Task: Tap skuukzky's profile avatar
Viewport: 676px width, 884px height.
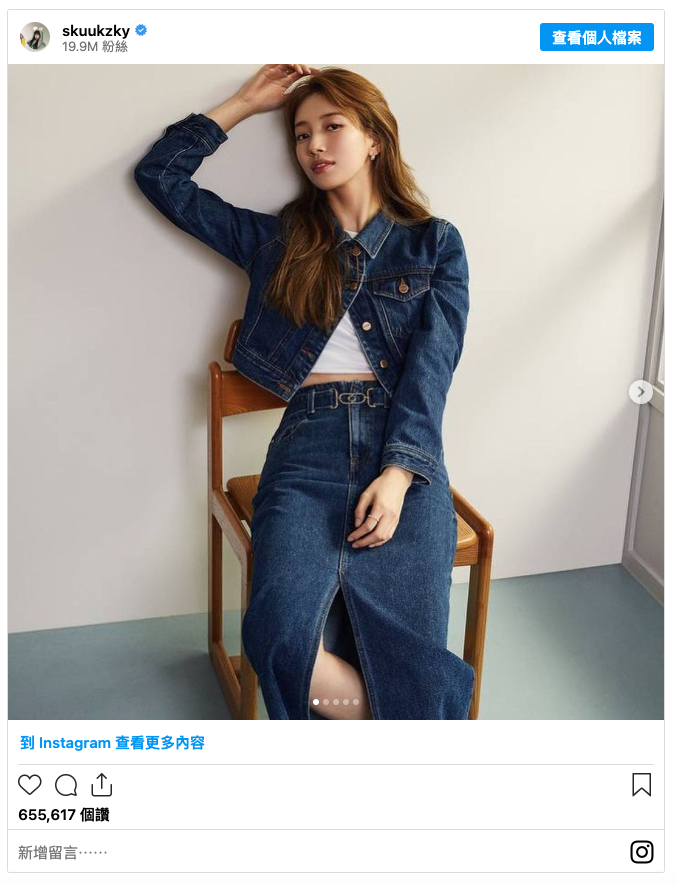Action: (x=35, y=38)
